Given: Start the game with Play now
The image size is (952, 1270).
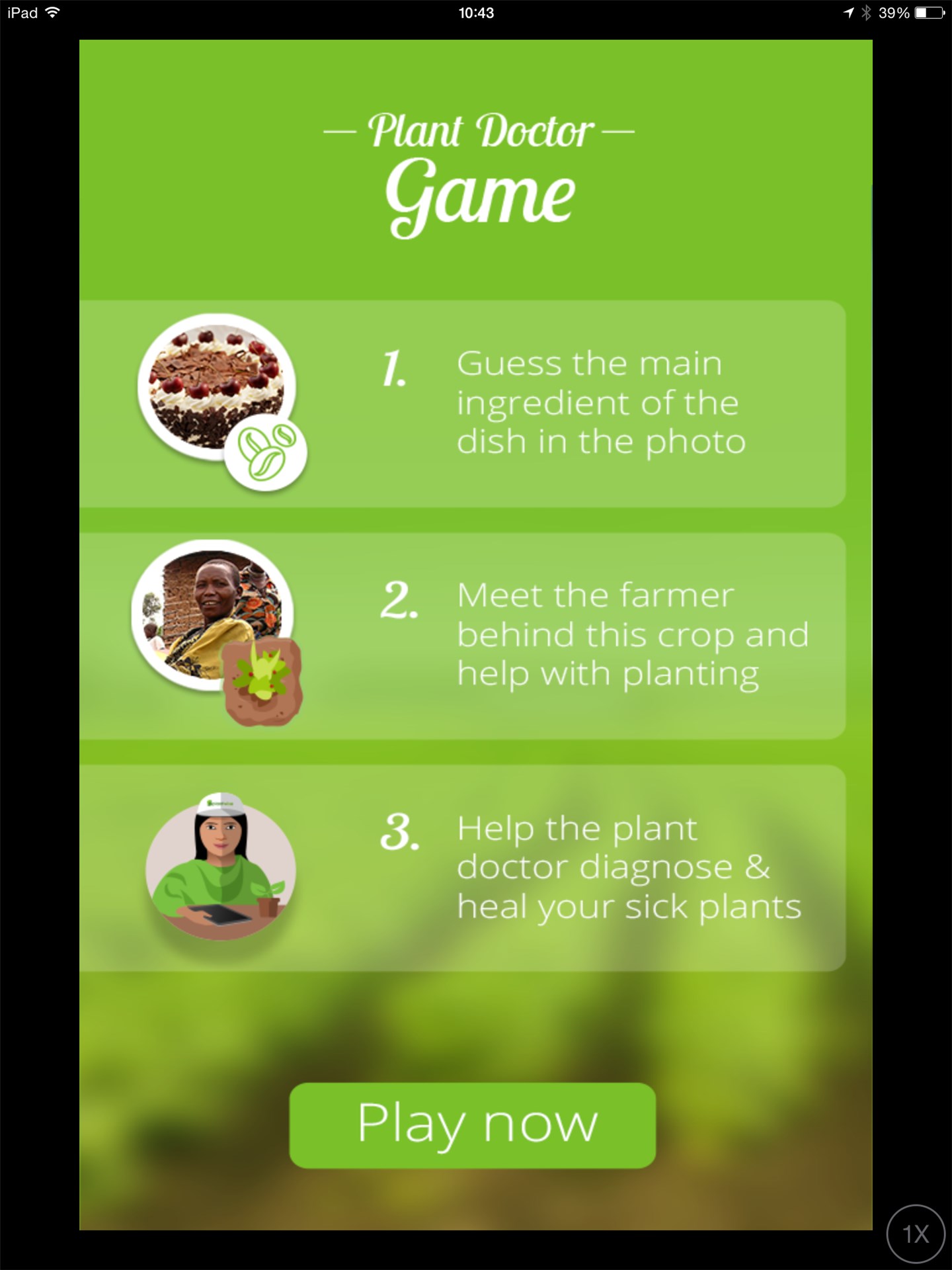Looking at the screenshot, I should (472, 1125).
